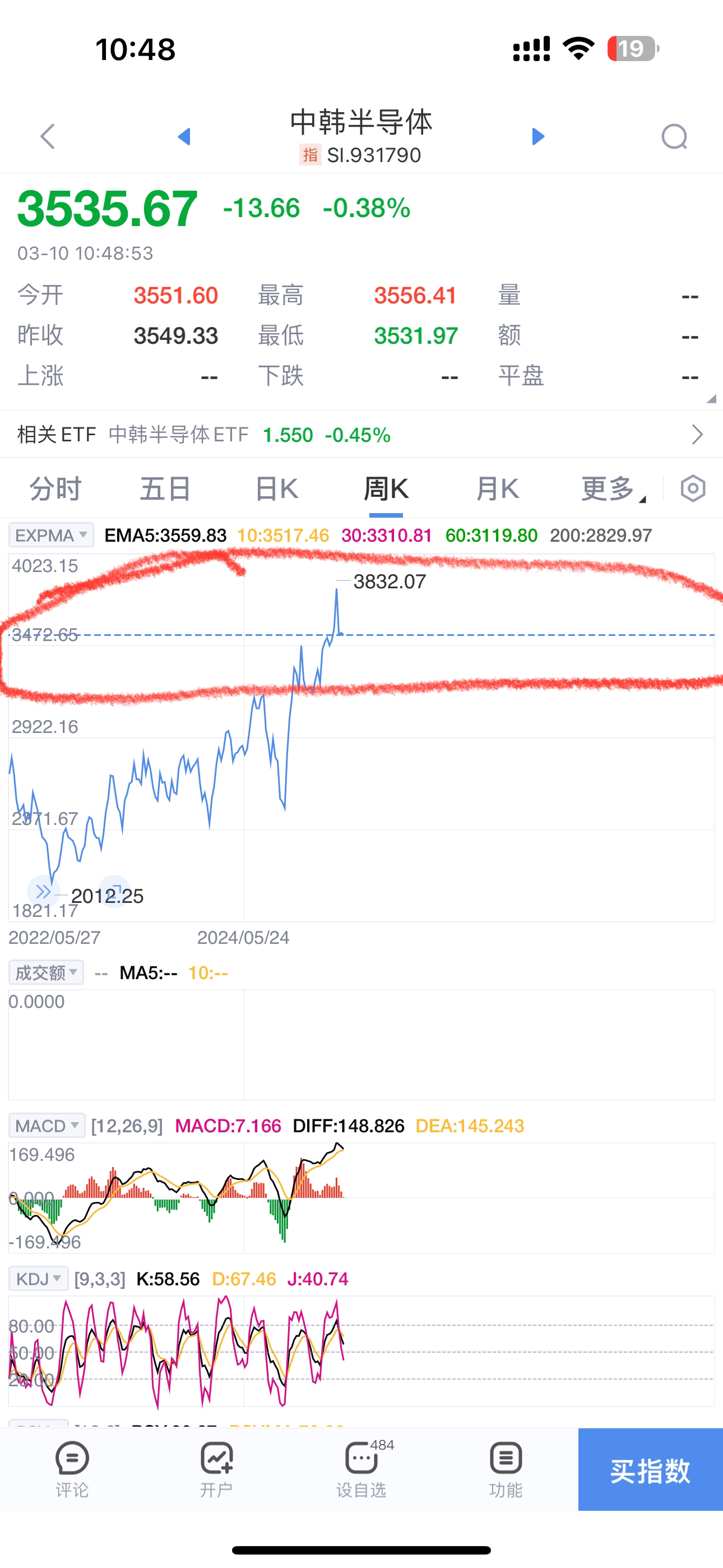Go back using the left chevron
This screenshot has height=1568, width=723.
(x=48, y=136)
